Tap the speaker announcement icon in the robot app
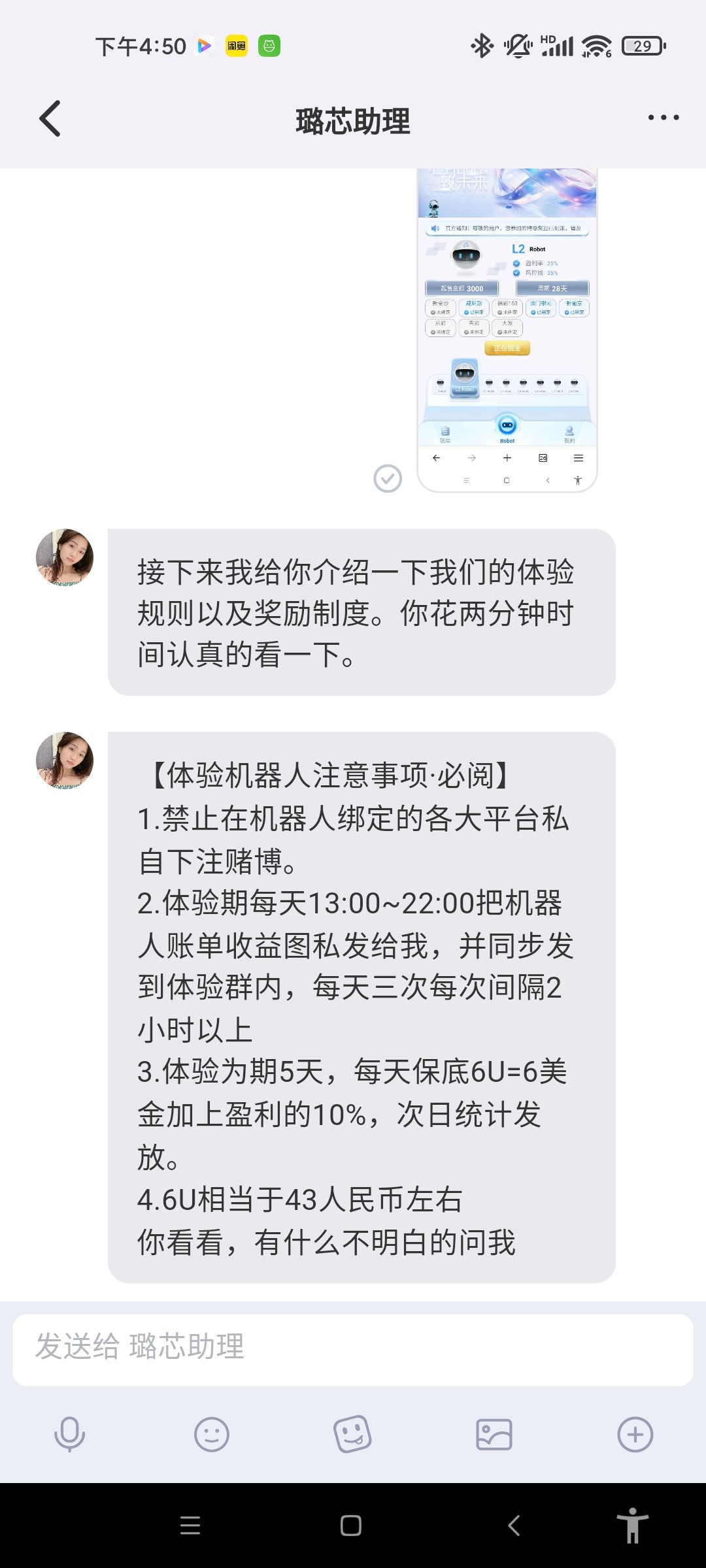Screen dimensions: 706x1568 click(435, 229)
